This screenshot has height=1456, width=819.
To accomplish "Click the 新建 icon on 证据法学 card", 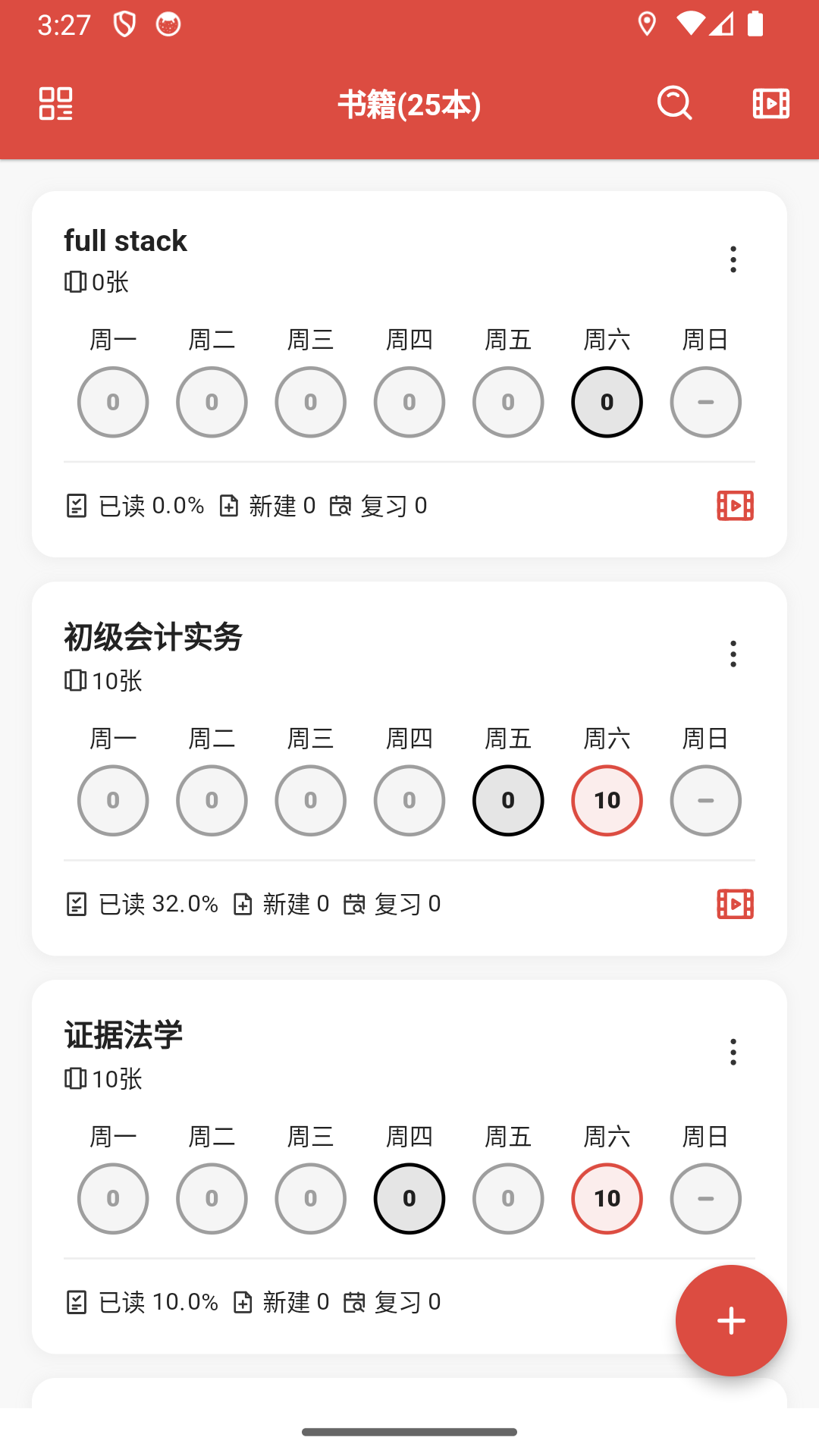I will [243, 1302].
